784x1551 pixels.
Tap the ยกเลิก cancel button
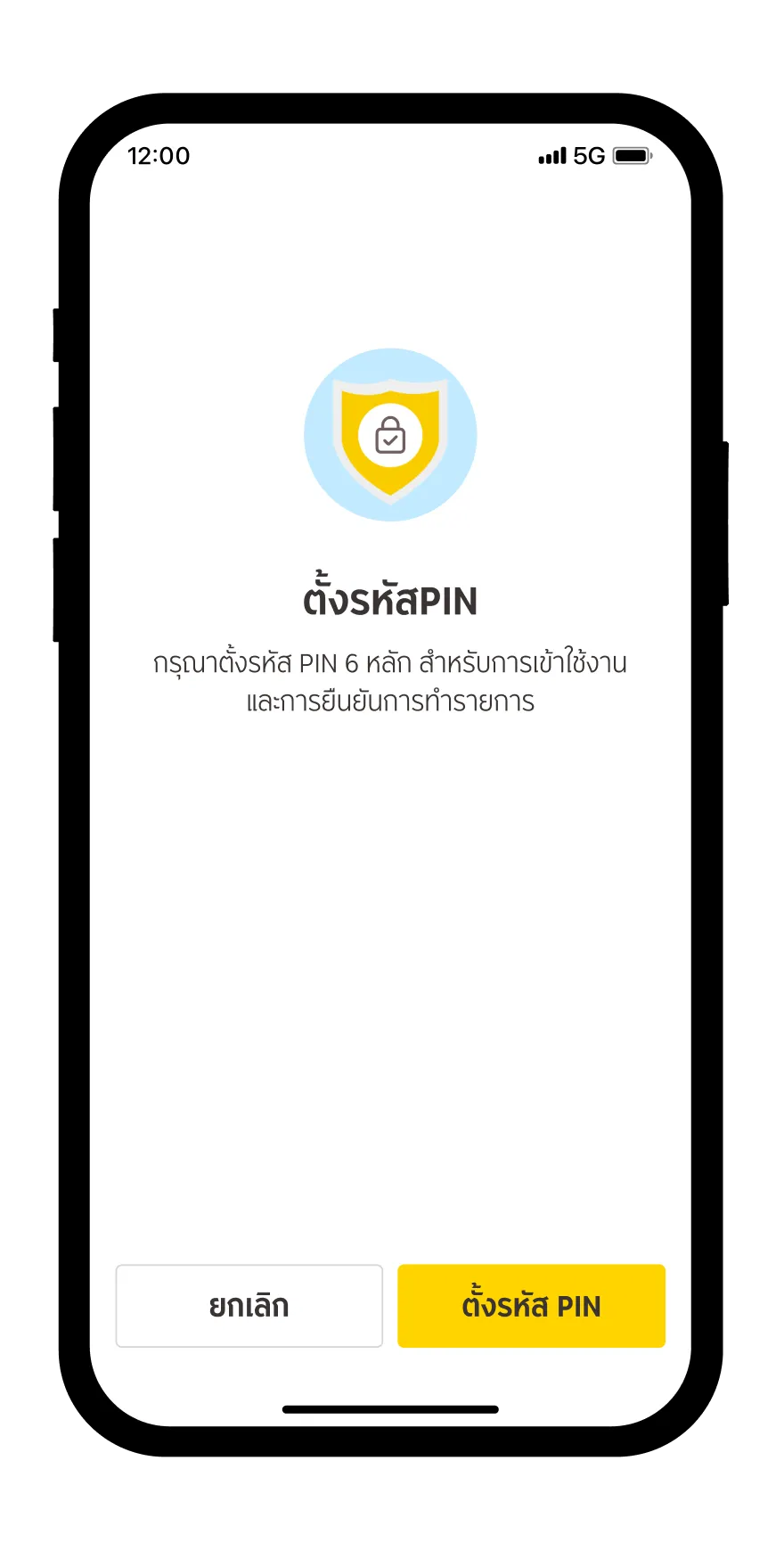pos(249,1306)
